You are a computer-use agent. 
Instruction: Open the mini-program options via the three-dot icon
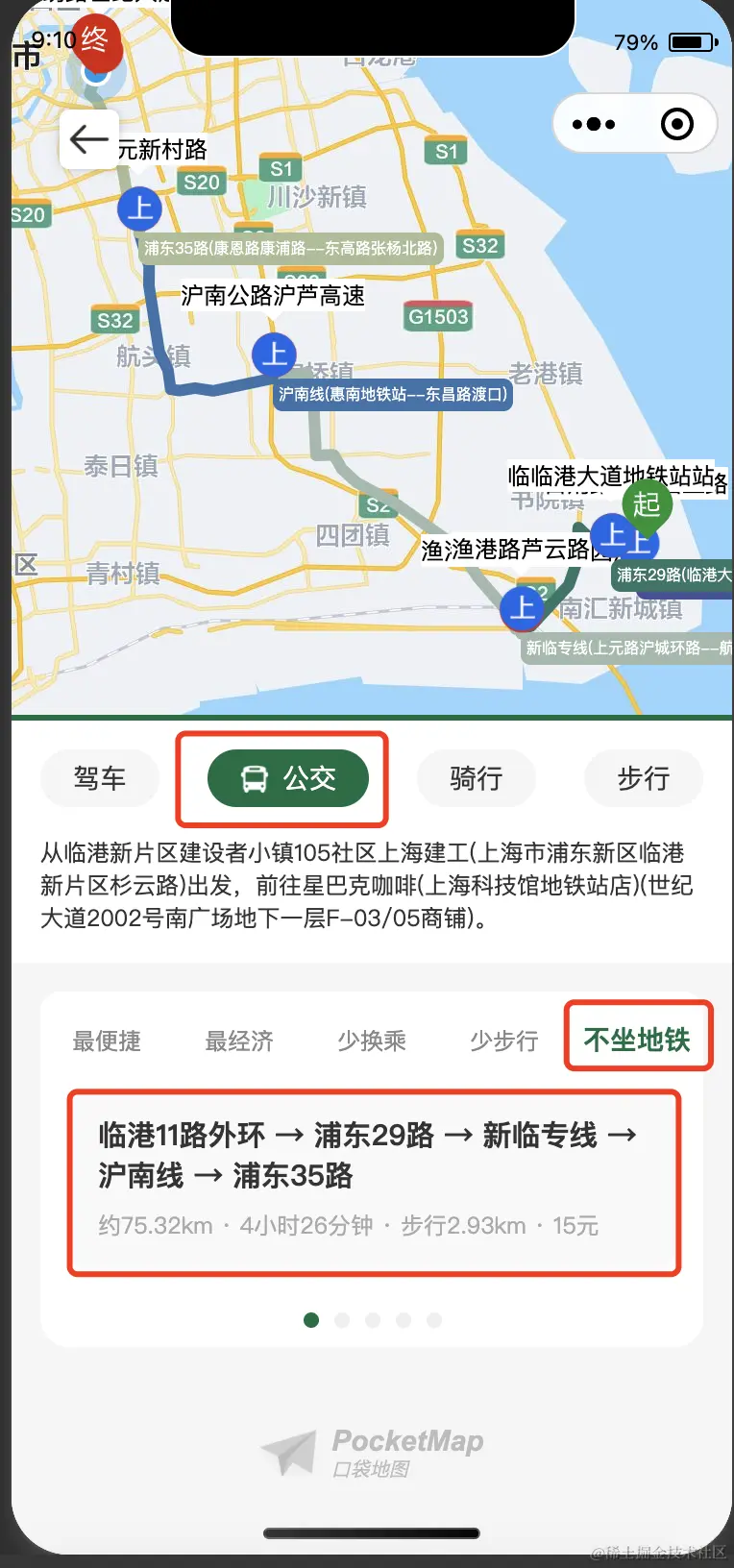tap(594, 124)
